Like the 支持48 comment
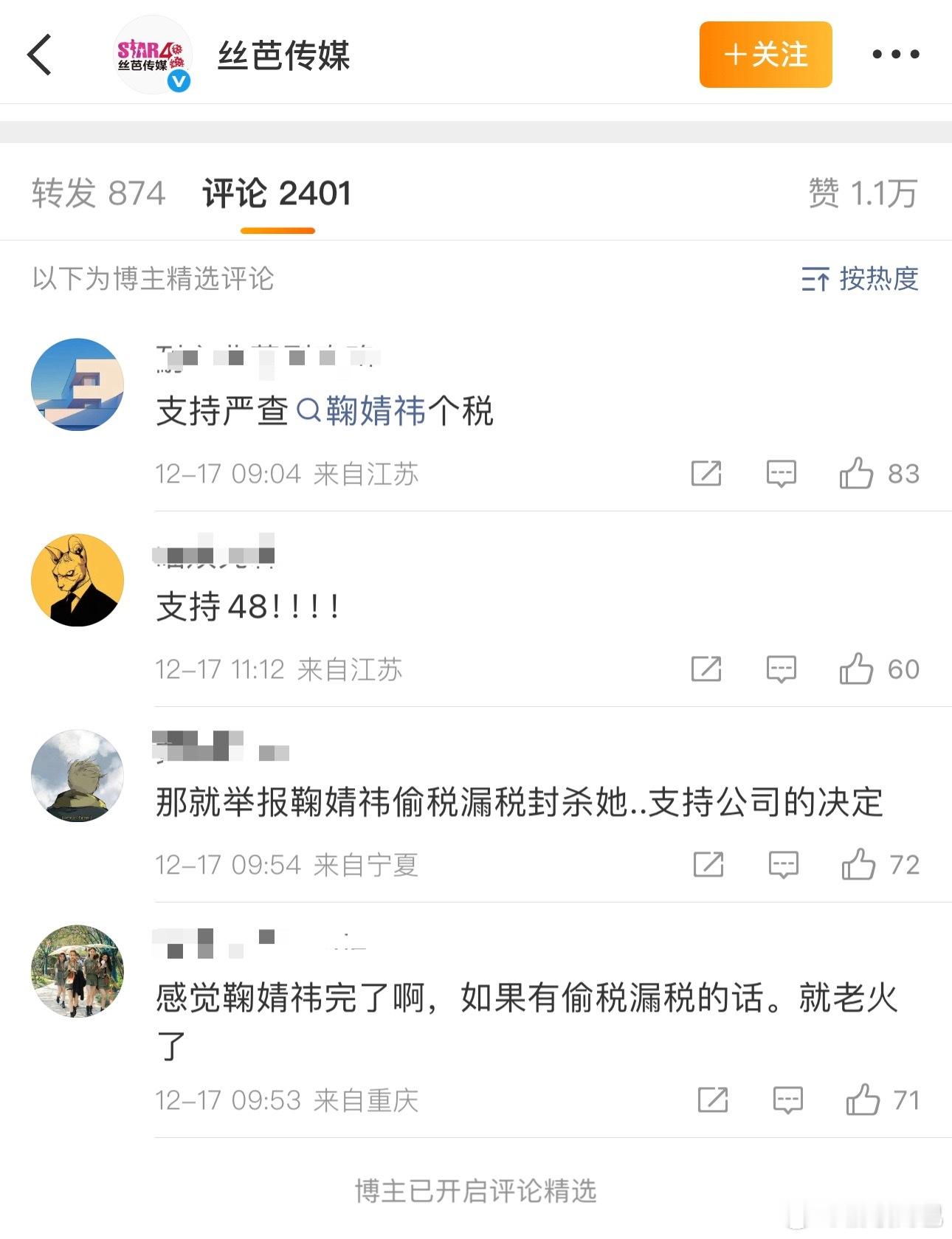This screenshot has width=952, height=1239. (858, 670)
